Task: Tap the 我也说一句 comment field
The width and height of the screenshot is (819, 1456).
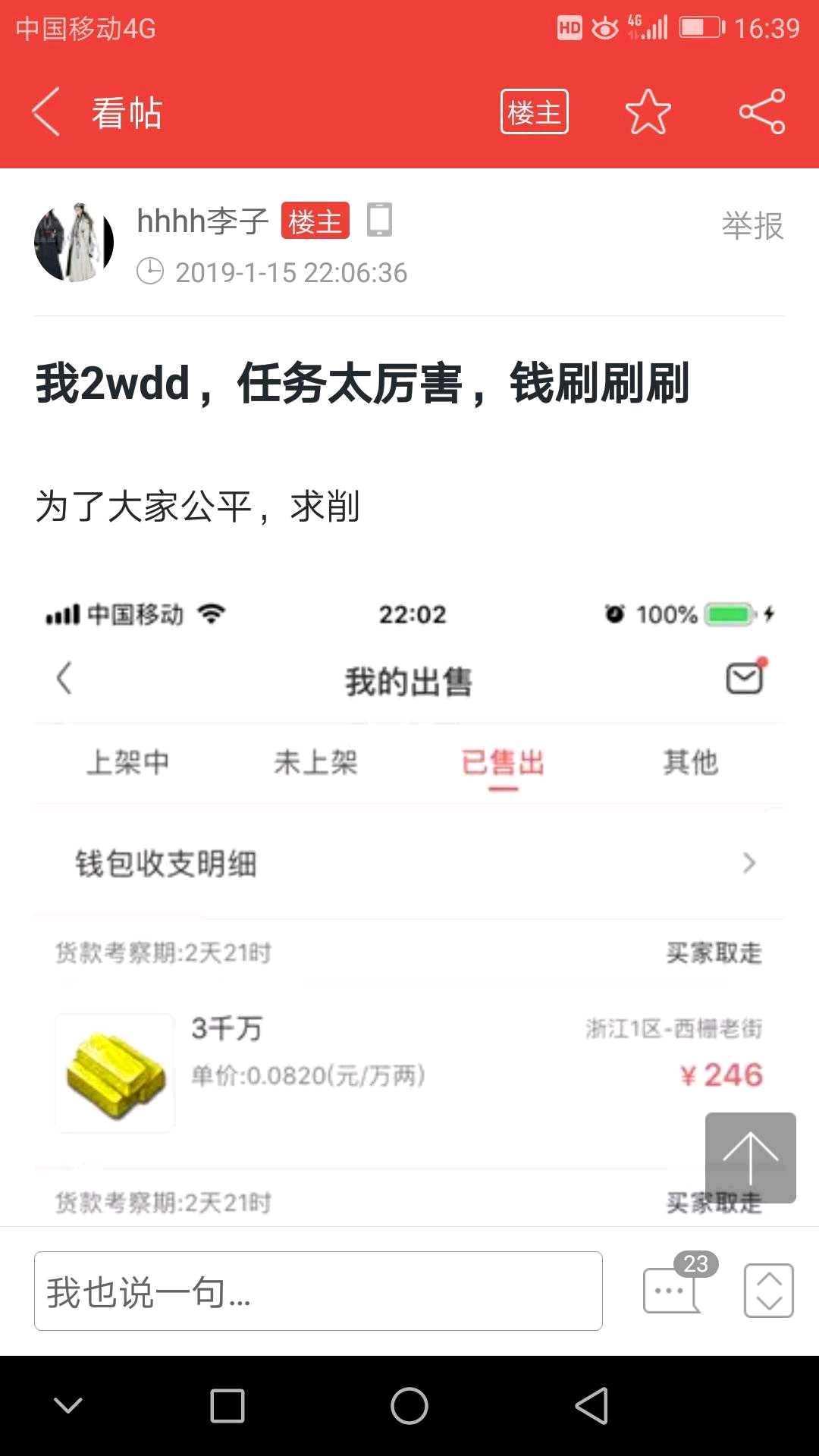Action: click(x=318, y=1291)
